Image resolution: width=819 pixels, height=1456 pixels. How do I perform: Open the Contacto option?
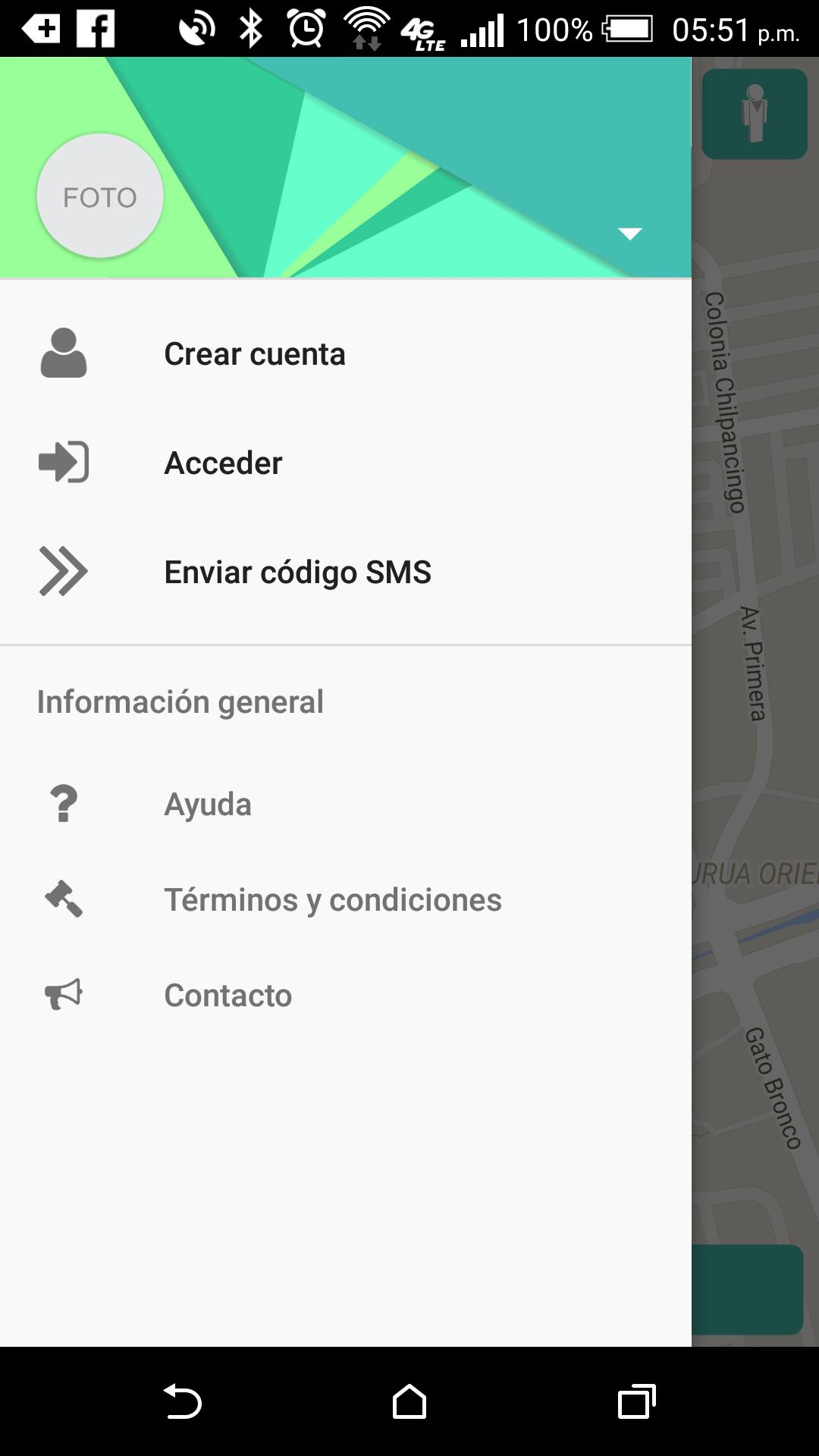pos(227,996)
